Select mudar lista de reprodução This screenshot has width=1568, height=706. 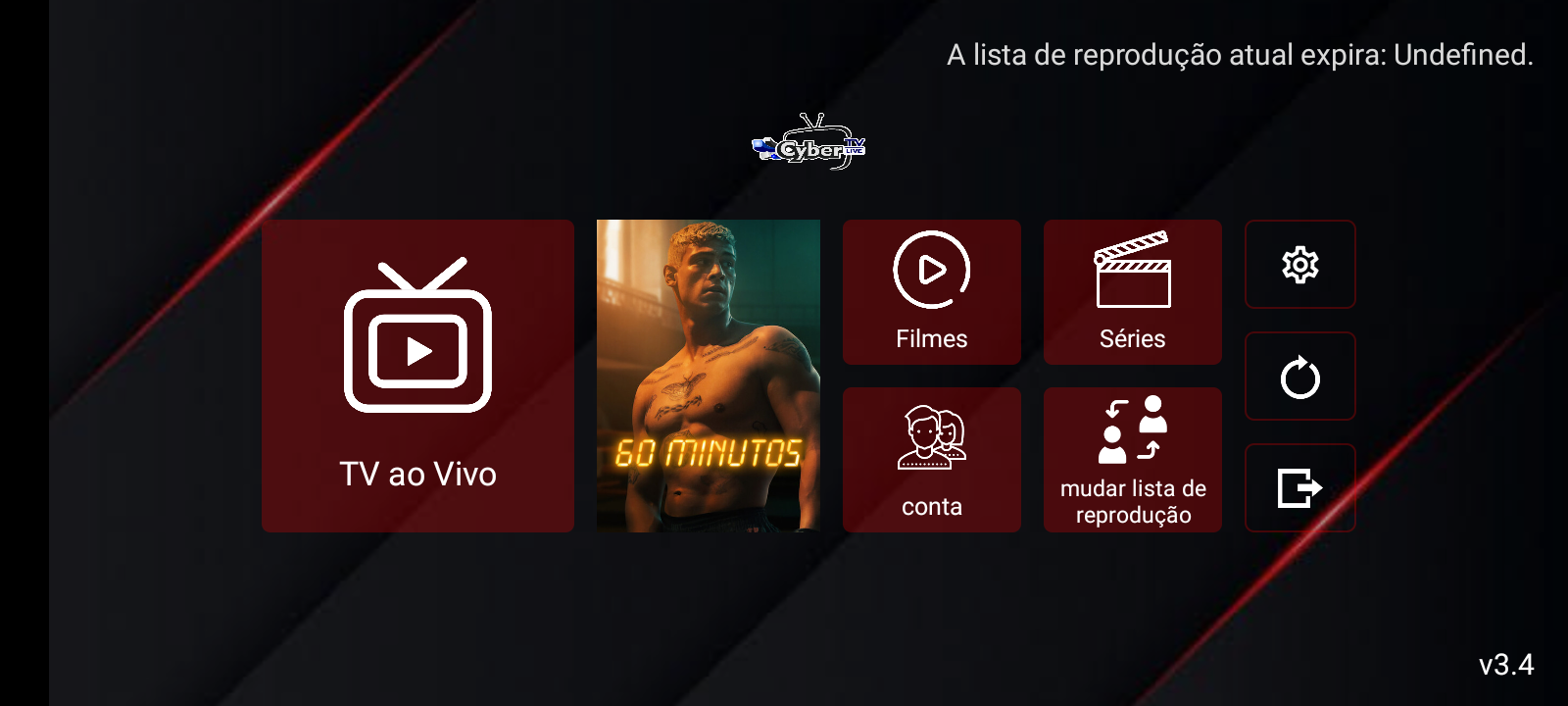1132,460
